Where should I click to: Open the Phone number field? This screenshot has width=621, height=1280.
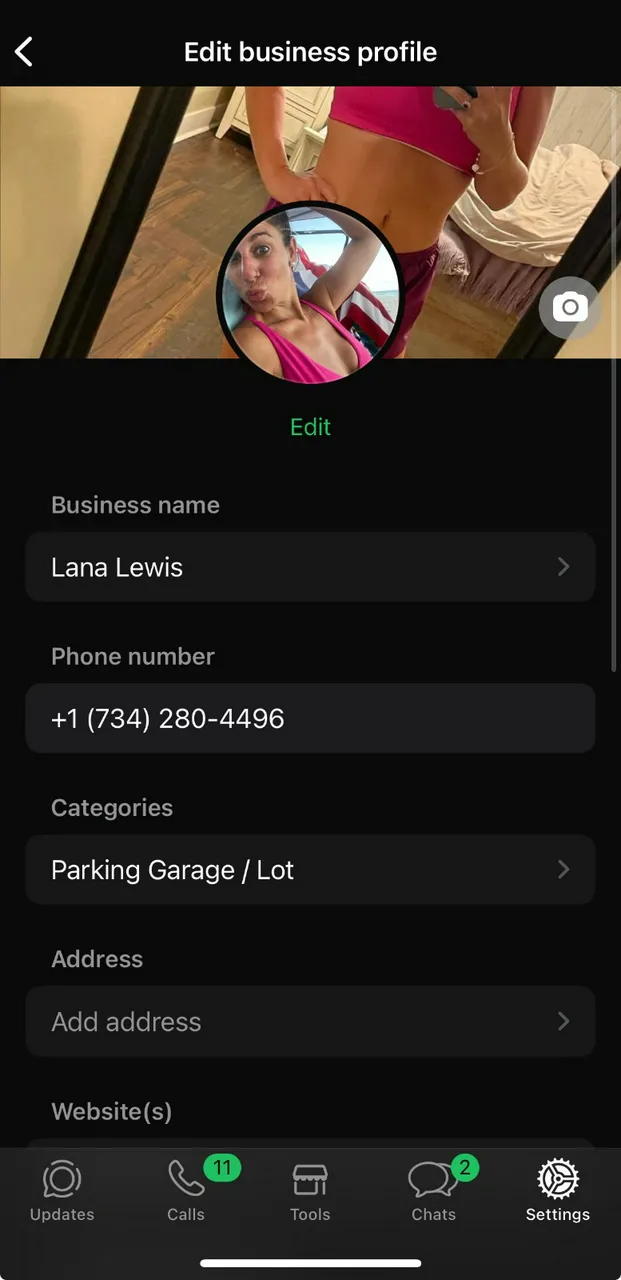310,718
